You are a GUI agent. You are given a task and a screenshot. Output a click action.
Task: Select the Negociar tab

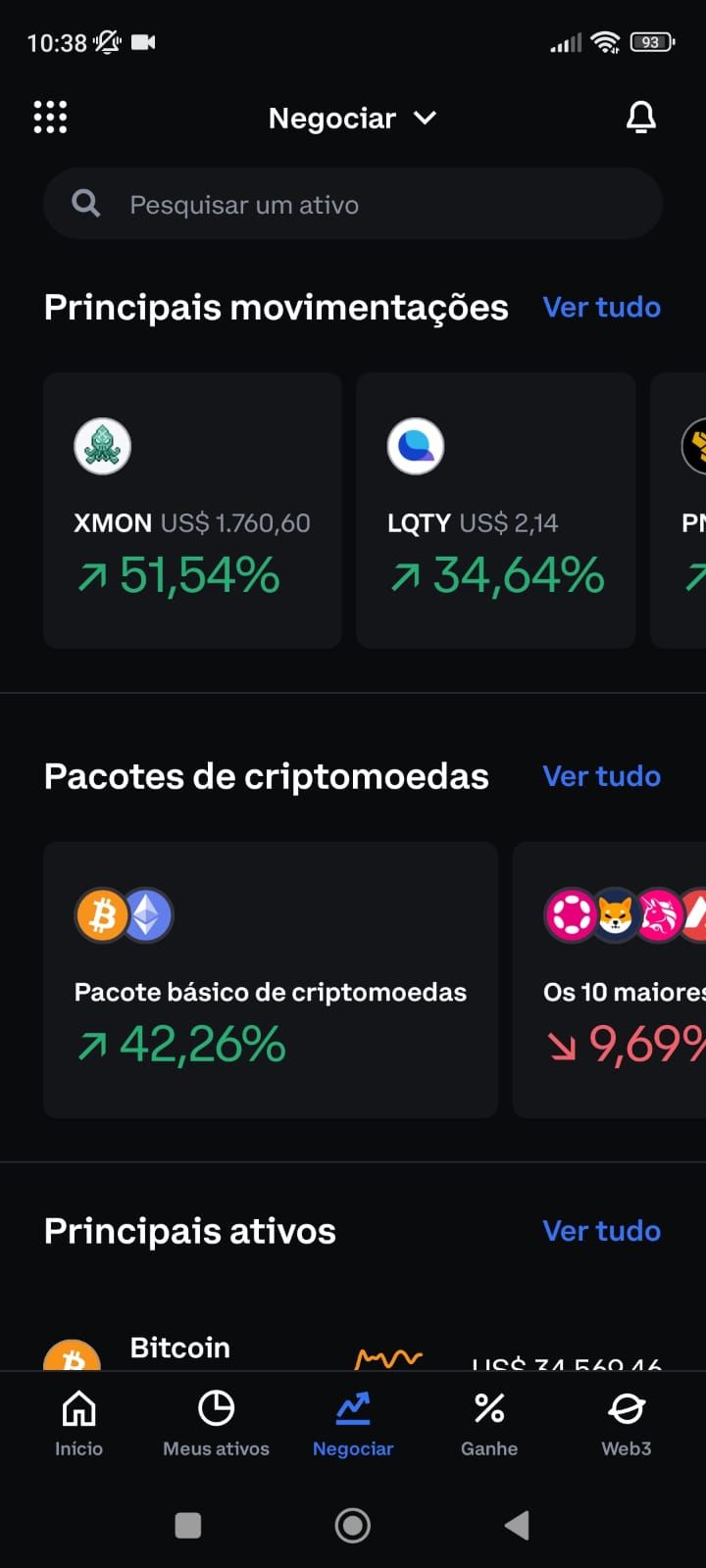pos(353,1424)
